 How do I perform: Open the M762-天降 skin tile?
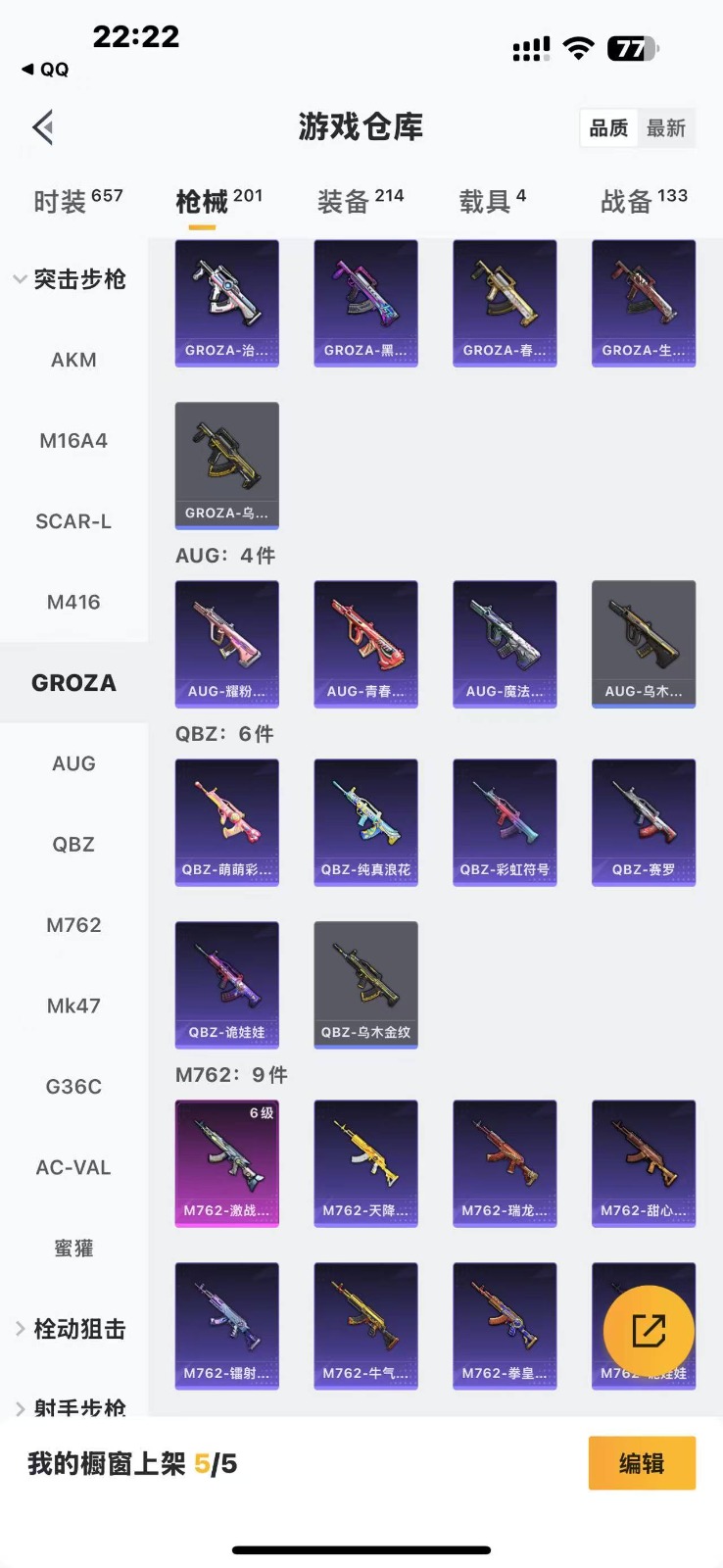(365, 1163)
